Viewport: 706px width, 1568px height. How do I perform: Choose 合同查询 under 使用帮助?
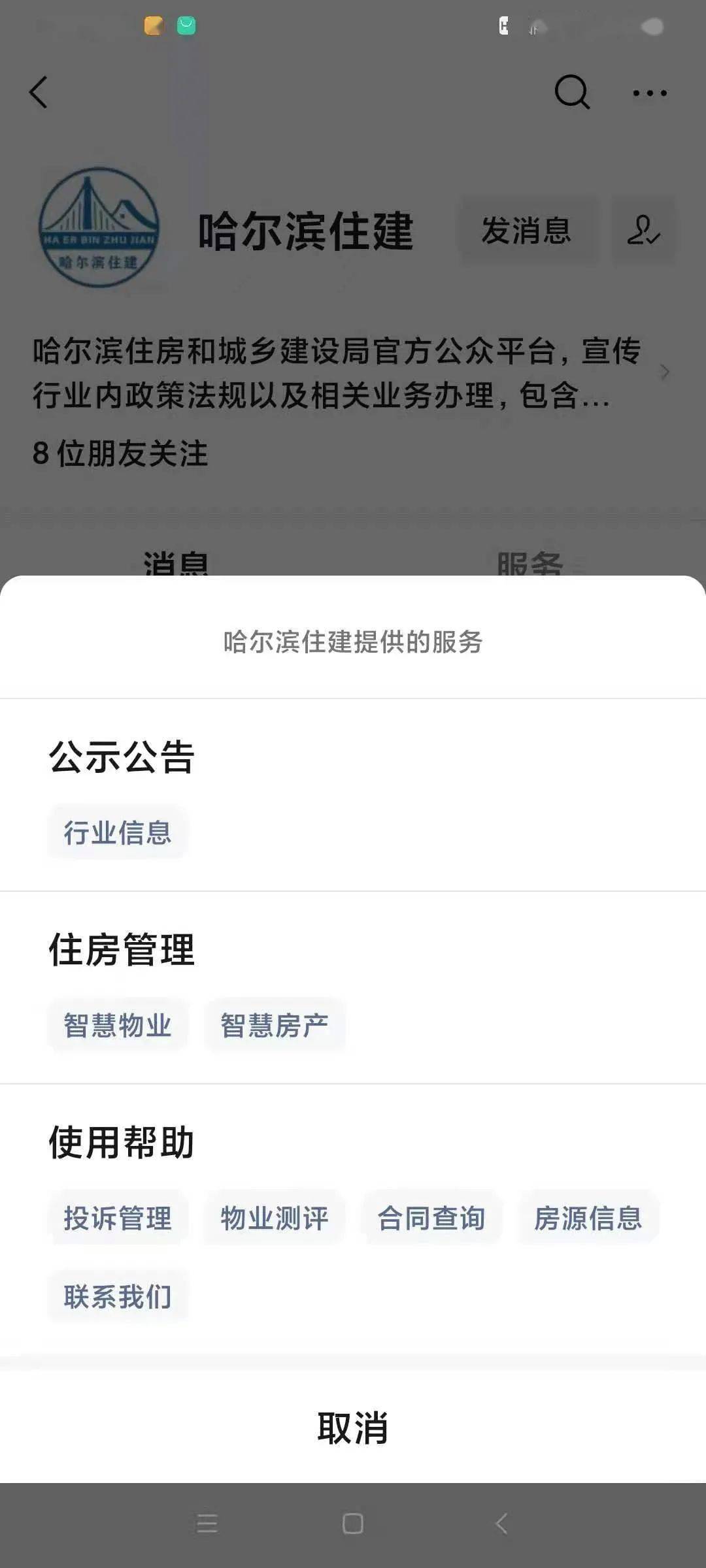click(x=431, y=1218)
